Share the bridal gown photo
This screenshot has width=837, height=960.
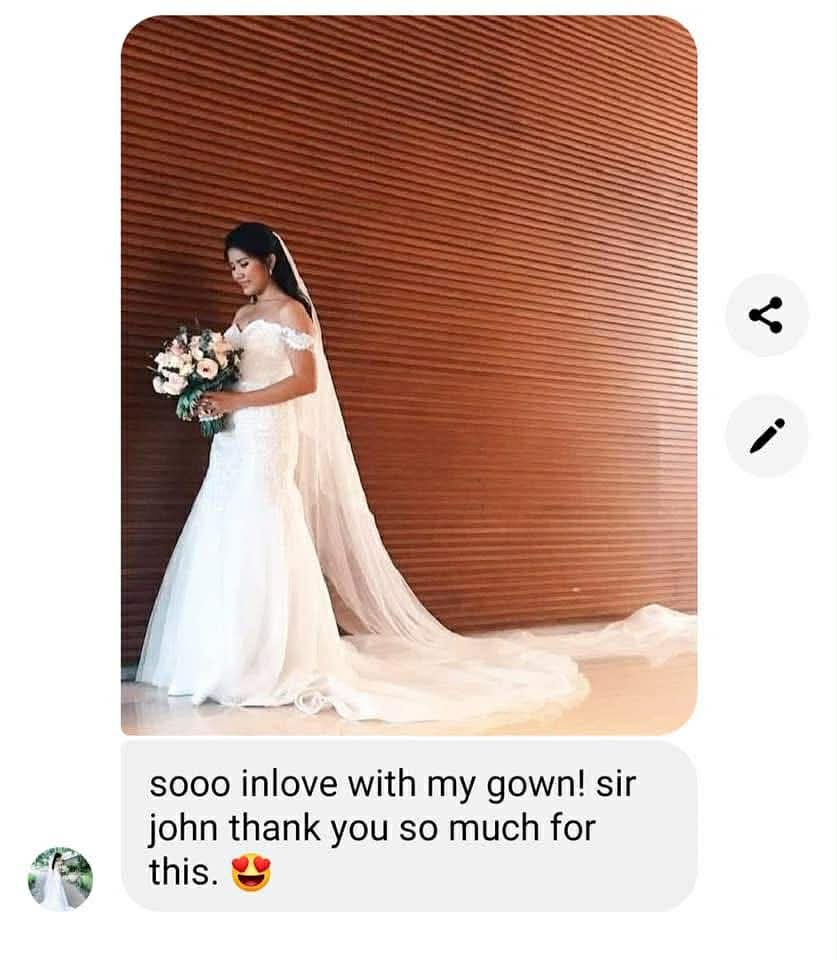tap(766, 315)
